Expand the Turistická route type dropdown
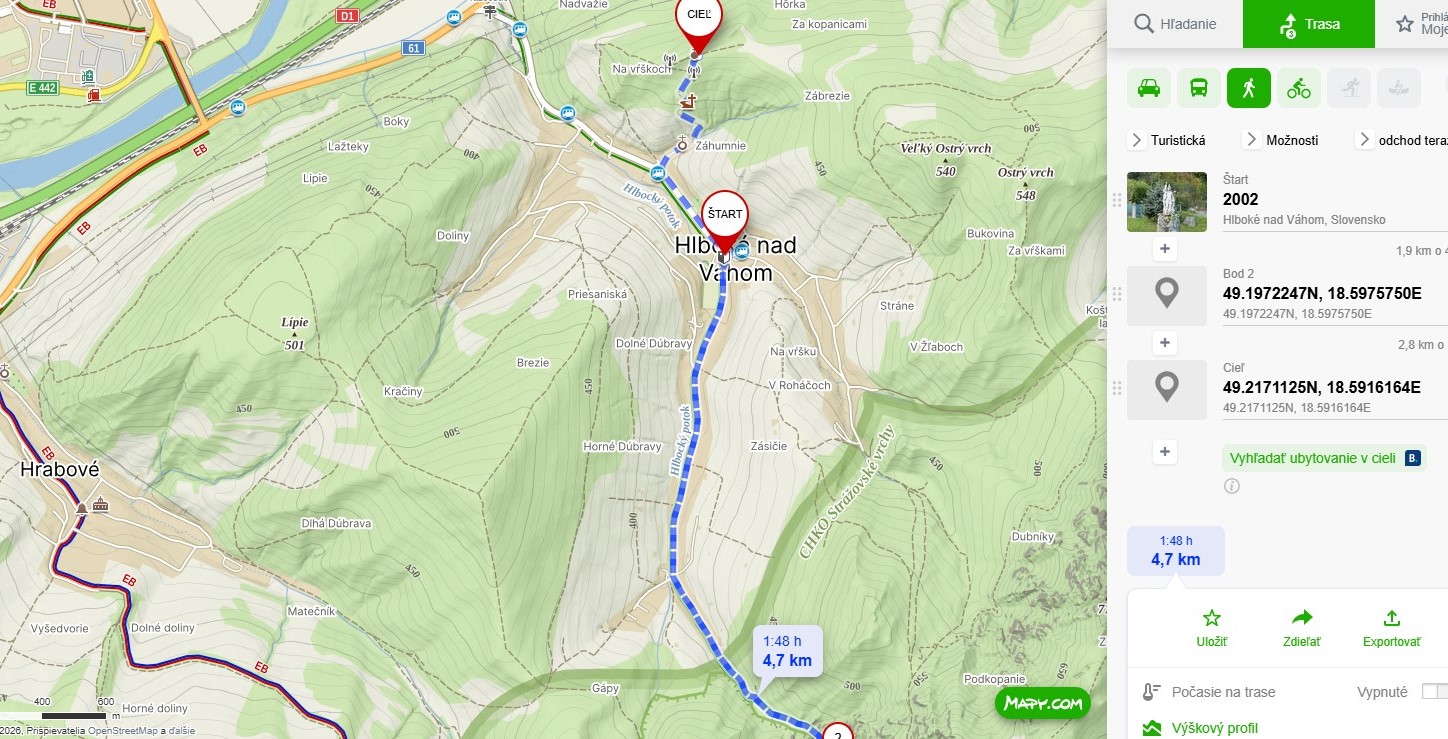1448x739 pixels. [1168, 140]
